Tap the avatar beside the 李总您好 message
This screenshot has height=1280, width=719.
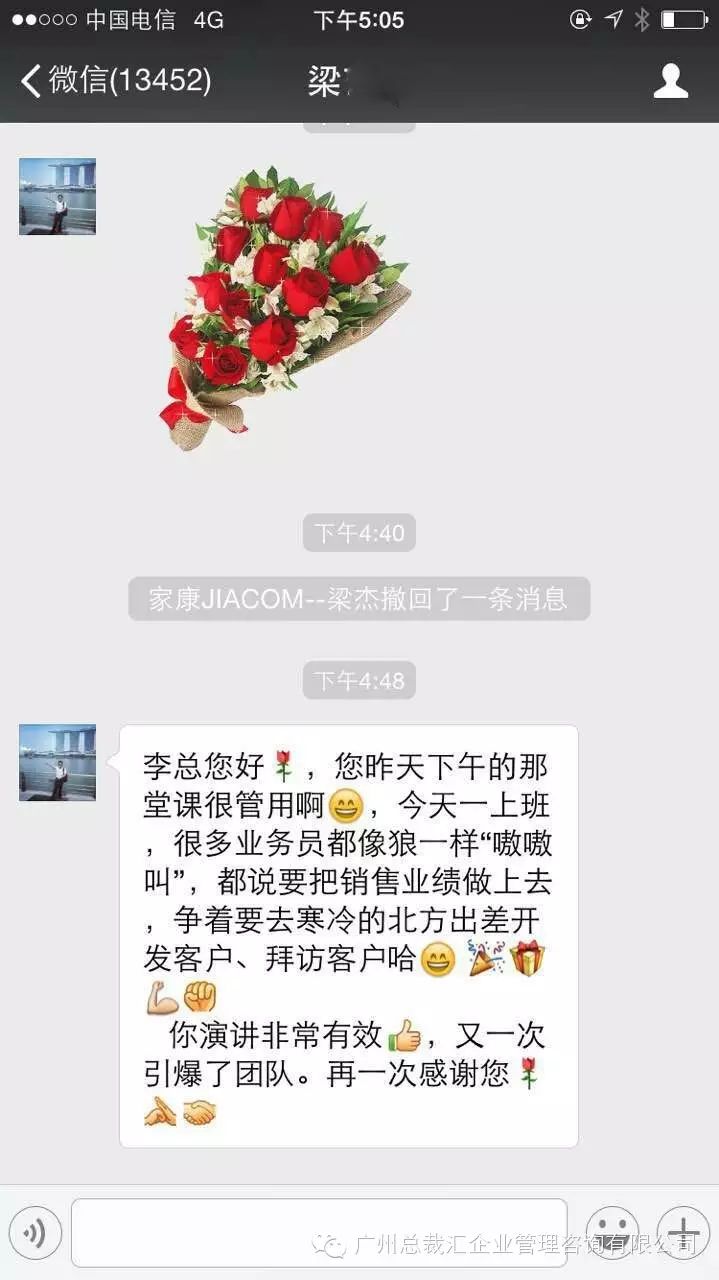point(57,762)
